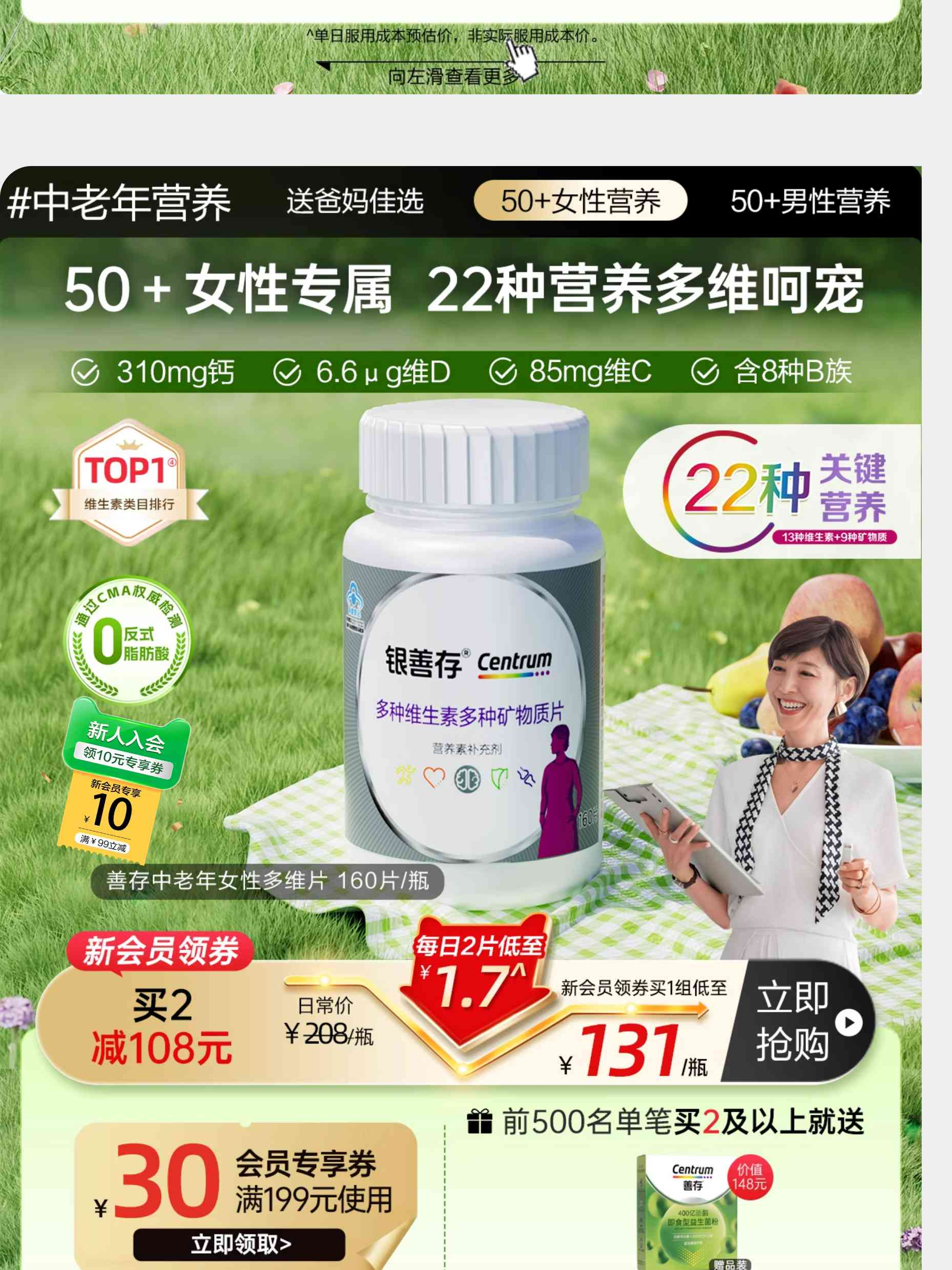Select the 50+女性营养 tab
The width and height of the screenshot is (952, 1270).
(x=580, y=201)
